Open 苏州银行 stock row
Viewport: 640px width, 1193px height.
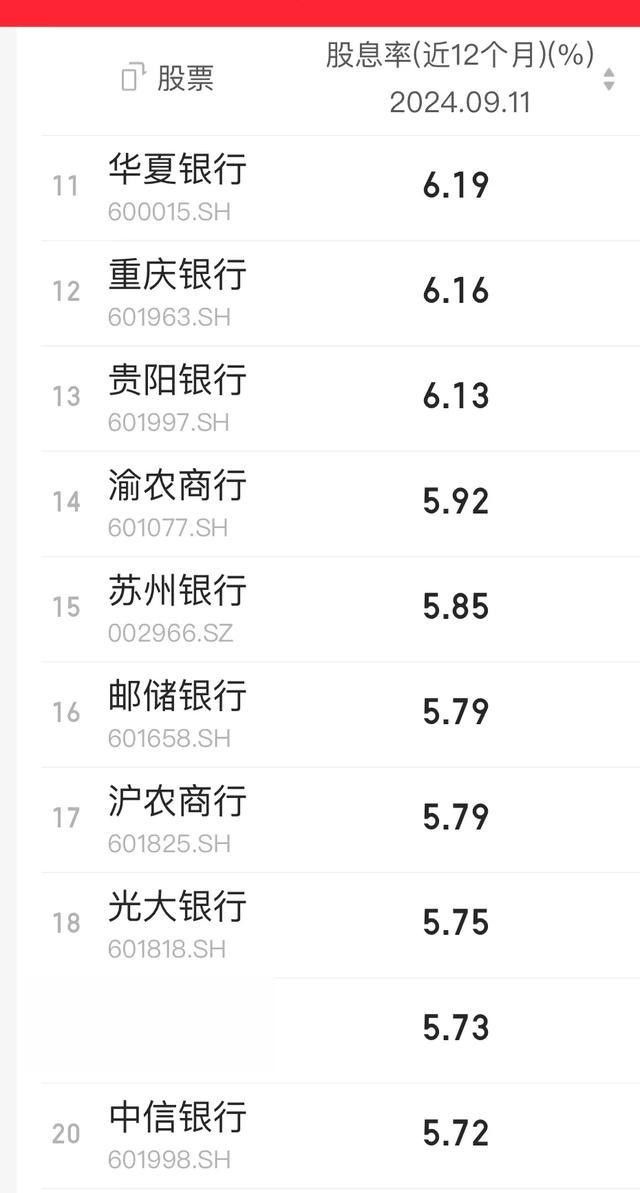(x=340, y=609)
